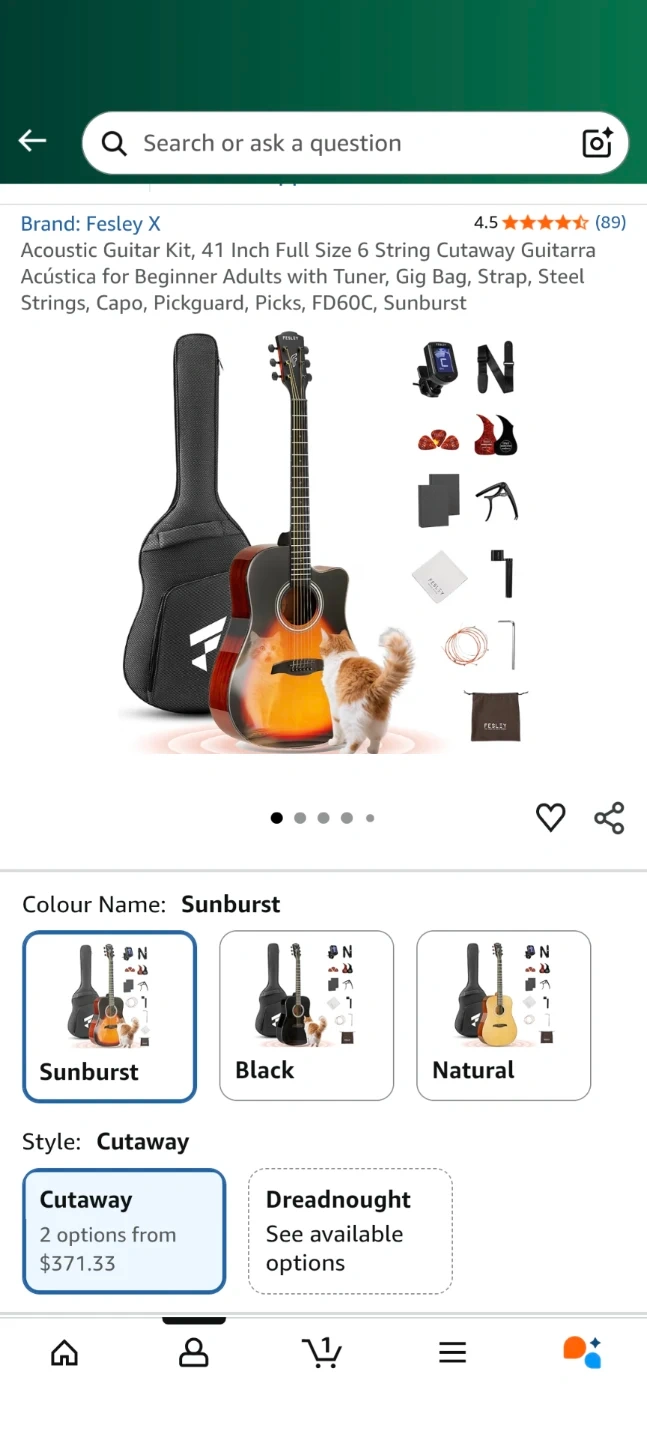Open the main guitar product image
Image resolution: width=647 pixels, height=1440 pixels.
320,545
